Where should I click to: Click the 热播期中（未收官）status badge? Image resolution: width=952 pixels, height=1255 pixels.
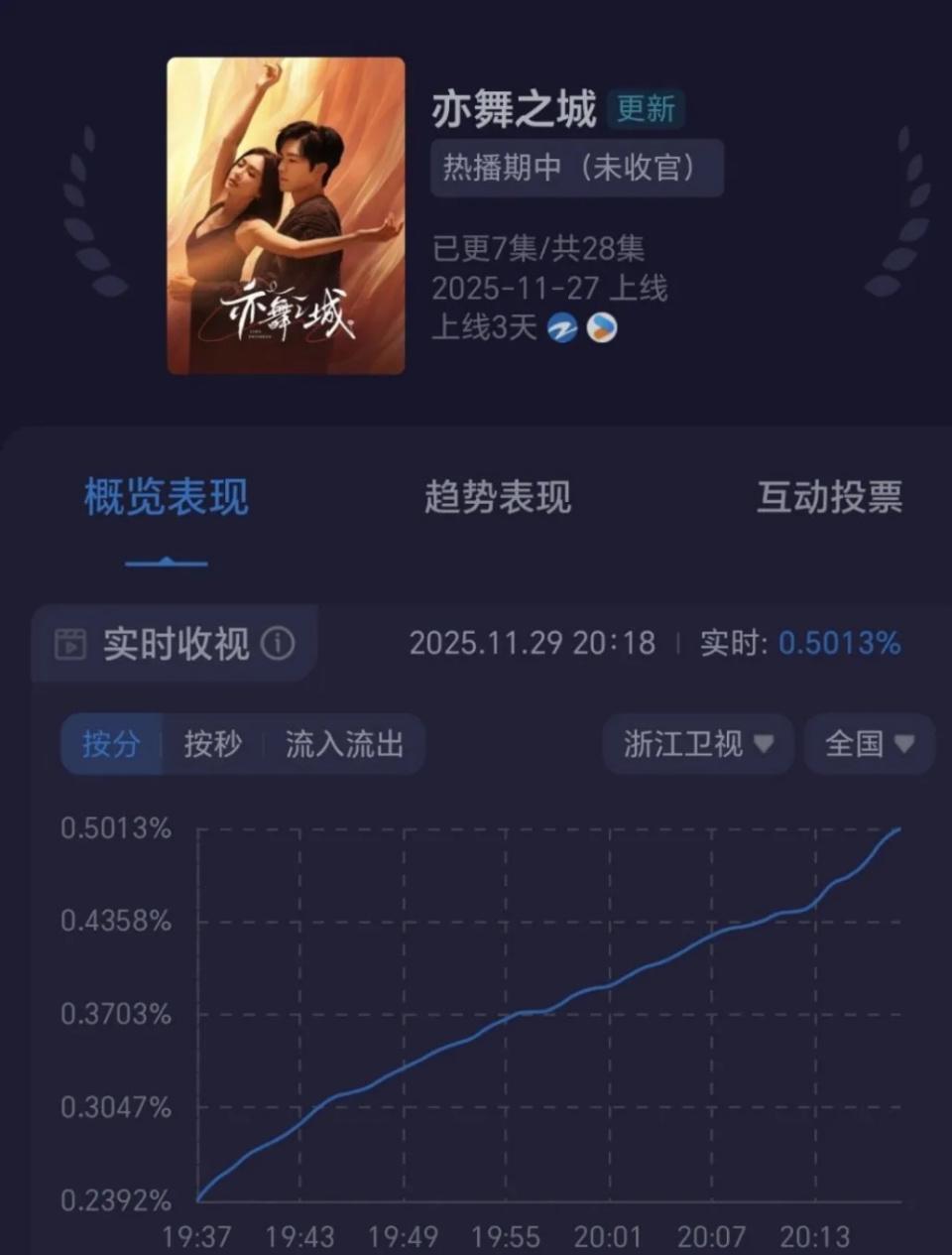(x=577, y=168)
